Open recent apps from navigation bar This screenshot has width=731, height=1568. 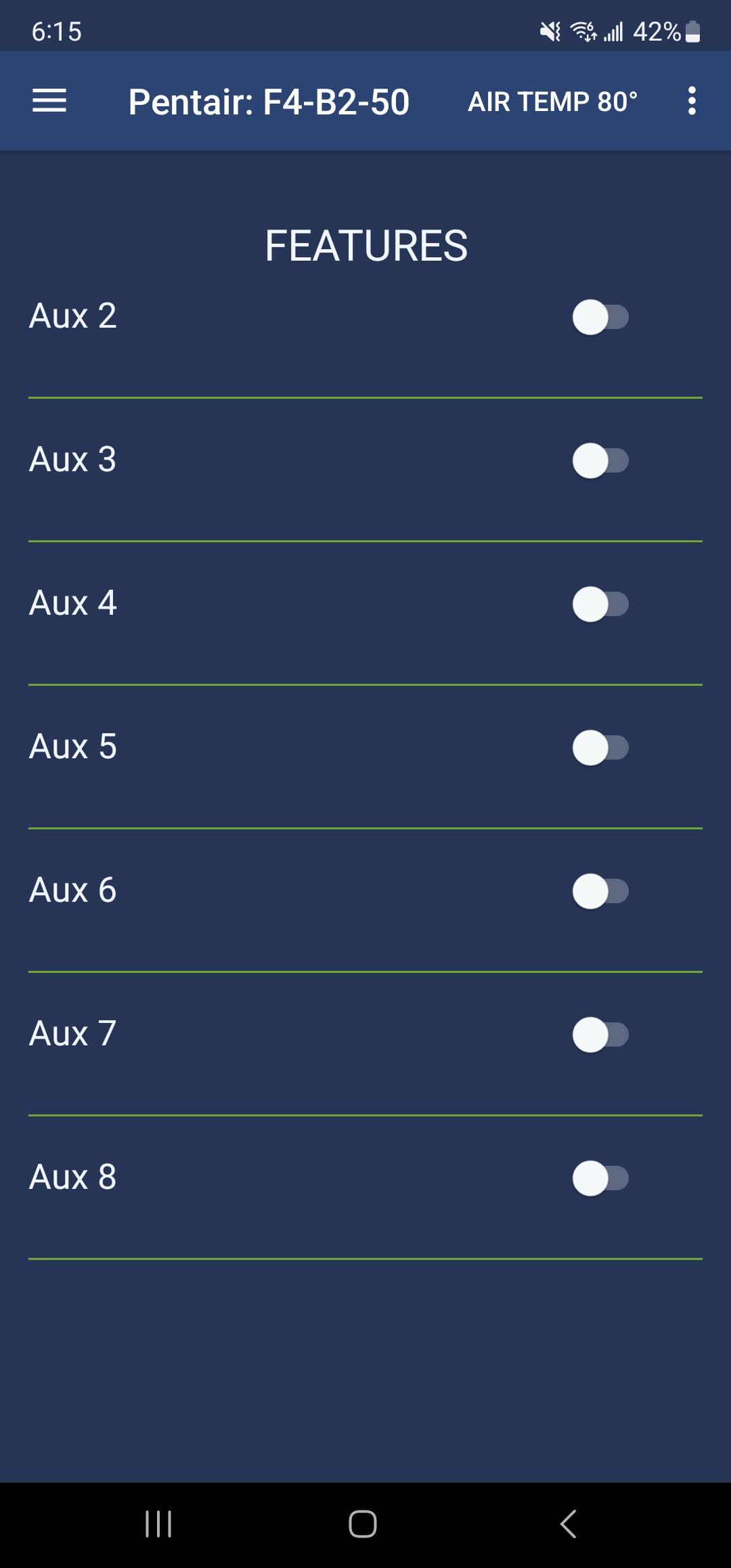coord(158,1524)
